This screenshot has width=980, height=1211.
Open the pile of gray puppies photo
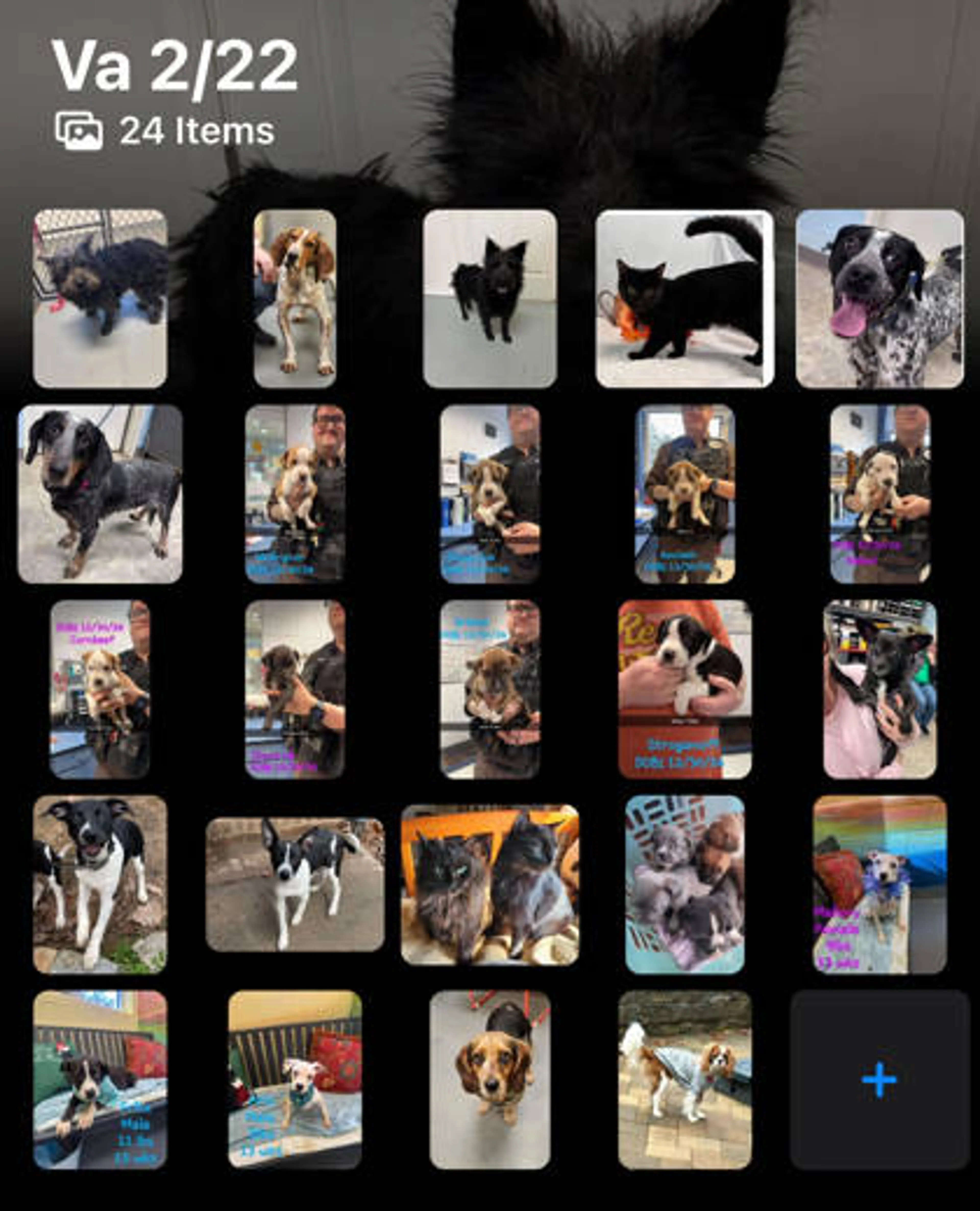[684, 884]
